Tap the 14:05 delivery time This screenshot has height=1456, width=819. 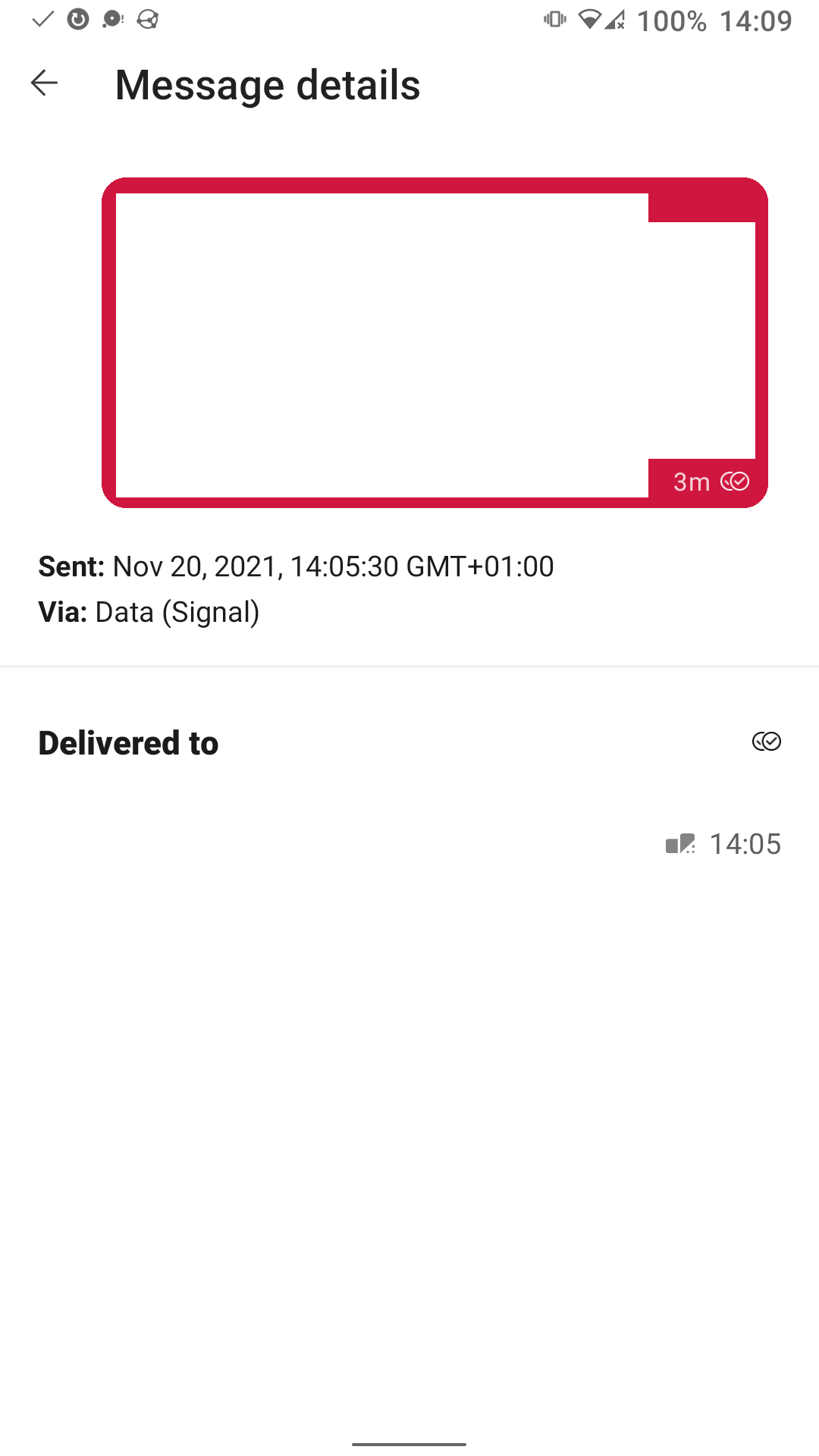(x=744, y=843)
